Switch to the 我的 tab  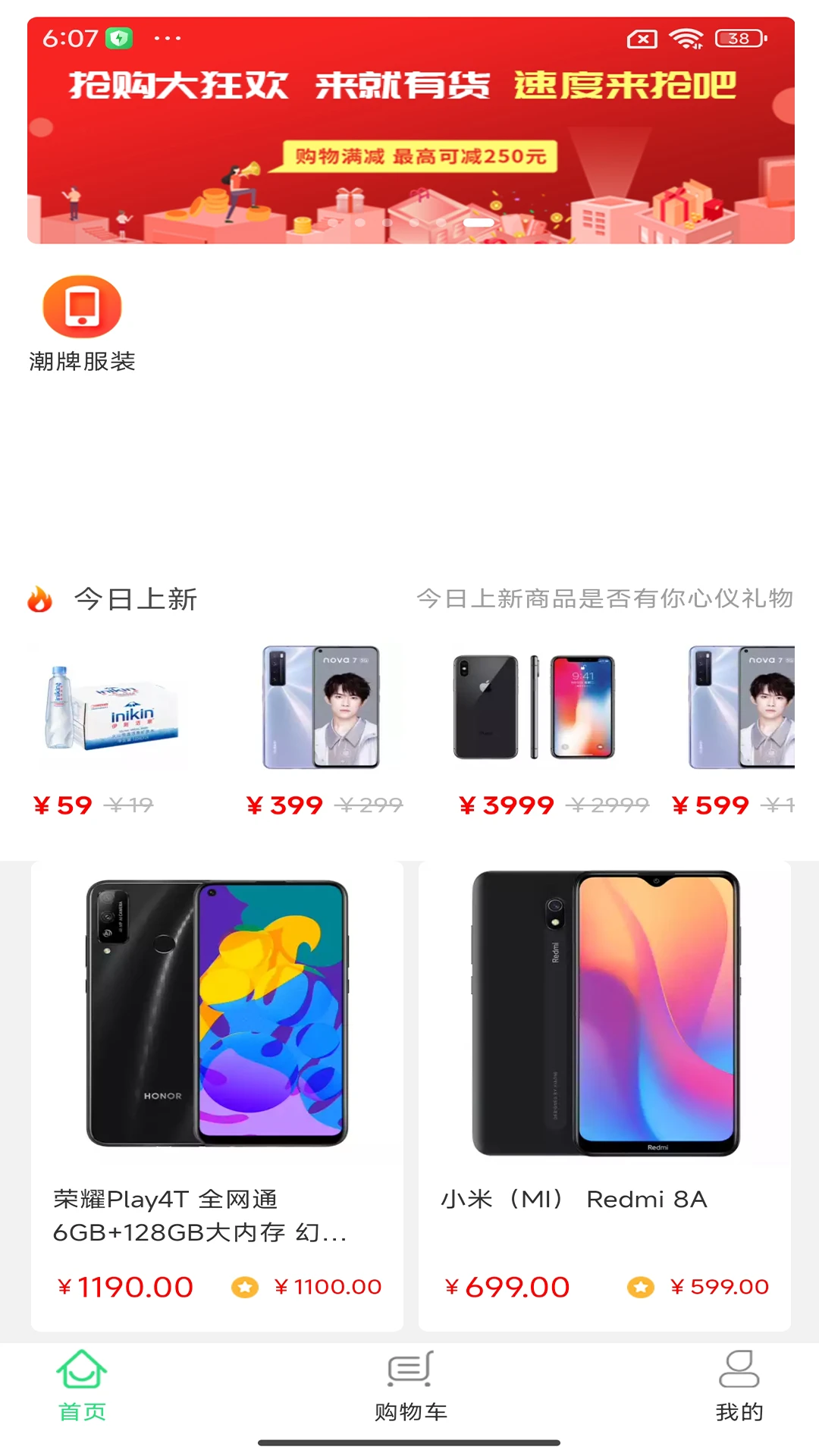coord(739,1386)
